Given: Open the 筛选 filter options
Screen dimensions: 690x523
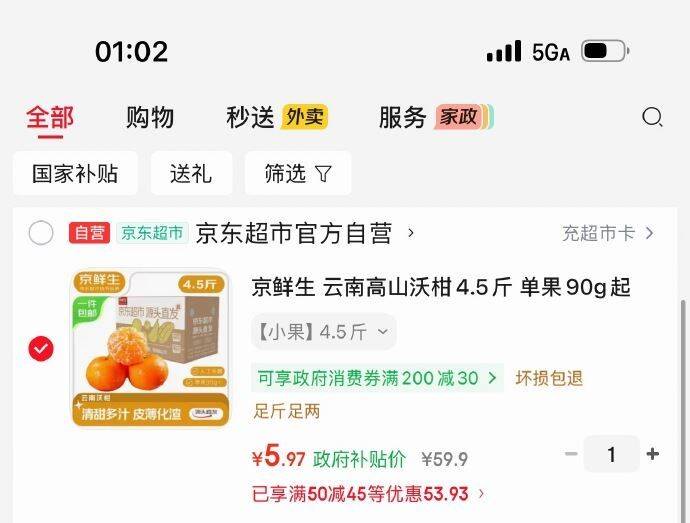Looking at the screenshot, I should [298, 173].
